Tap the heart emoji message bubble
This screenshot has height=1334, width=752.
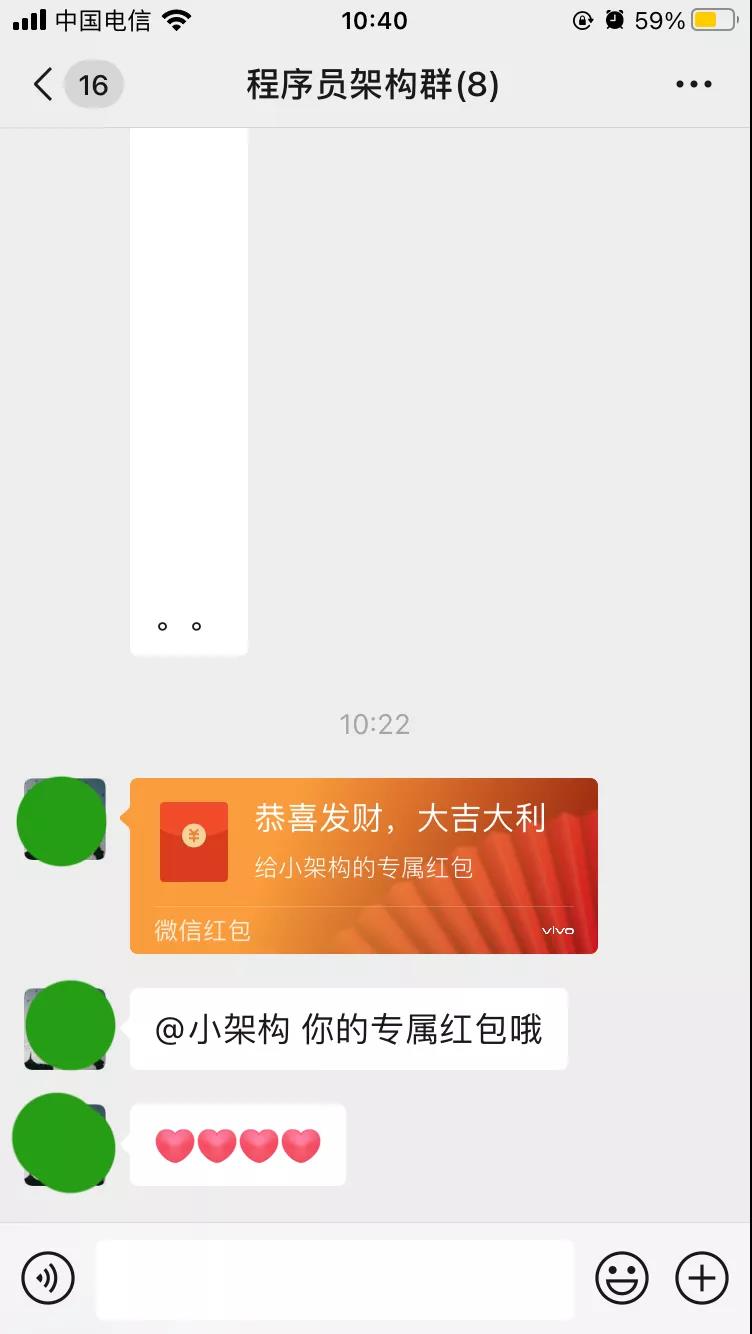pos(237,1142)
